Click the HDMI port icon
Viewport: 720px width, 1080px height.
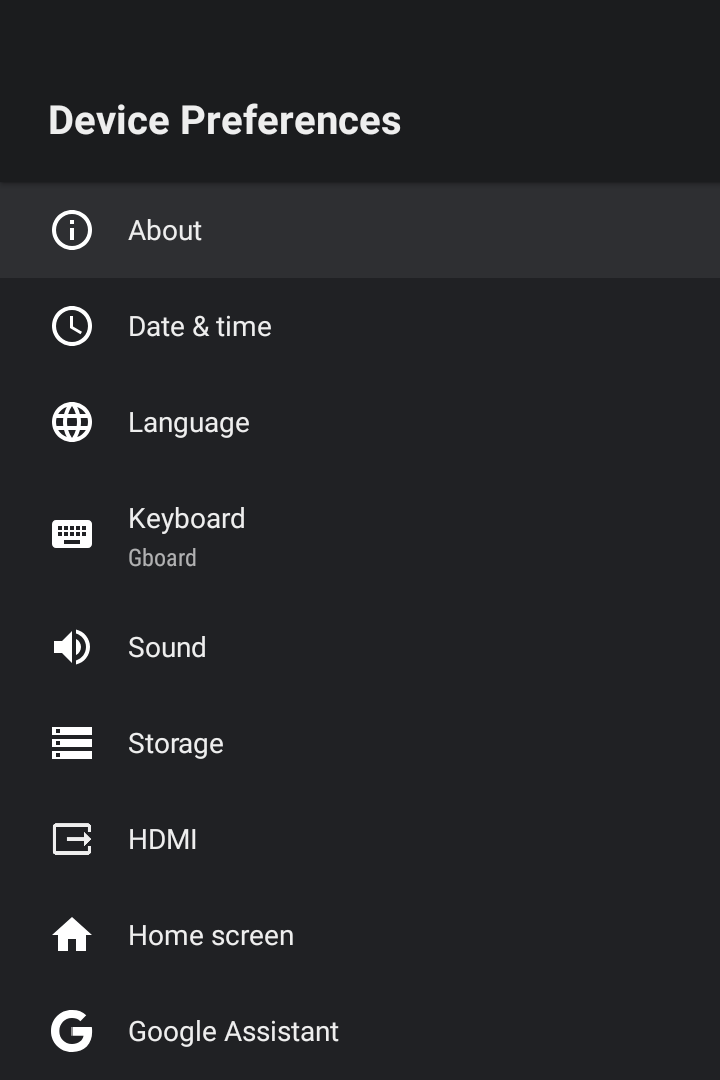(71, 839)
